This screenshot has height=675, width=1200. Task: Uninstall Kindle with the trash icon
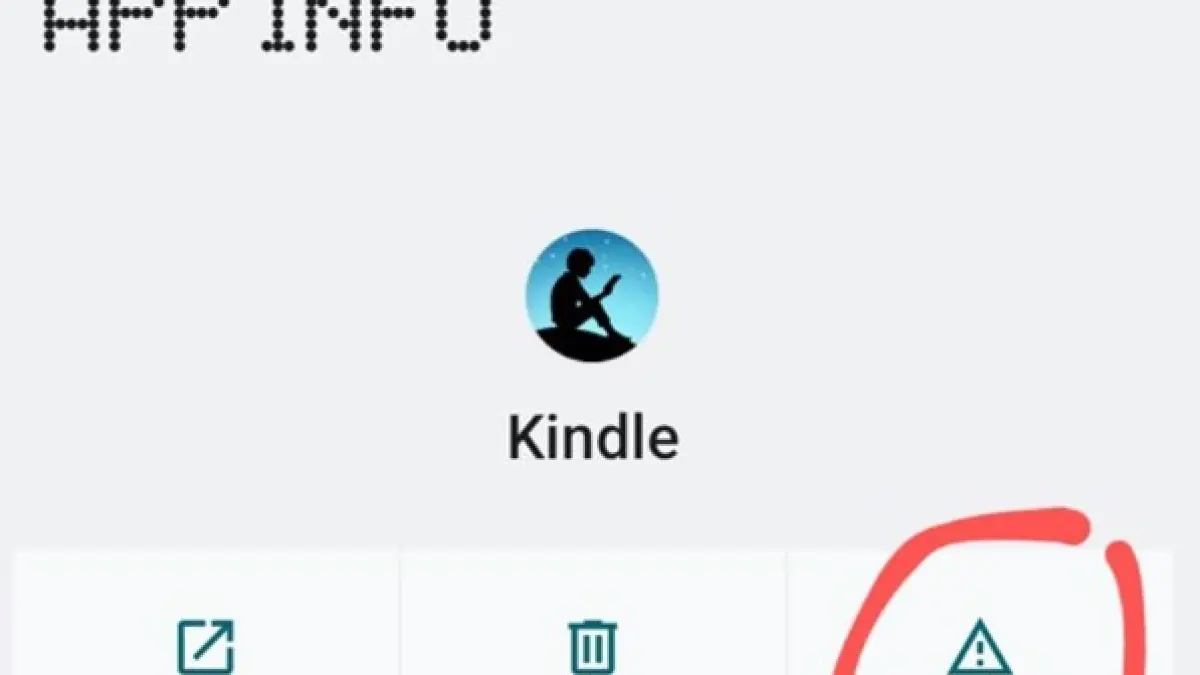[x=594, y=646]
